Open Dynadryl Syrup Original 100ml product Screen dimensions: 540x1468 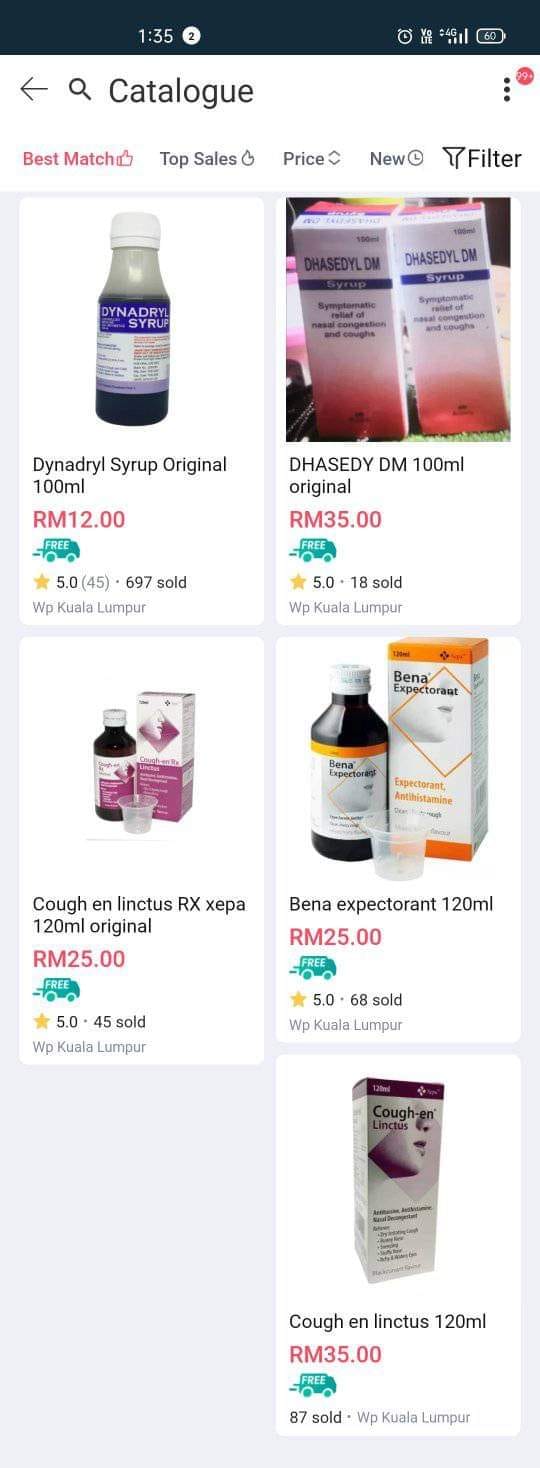point(142,411)
